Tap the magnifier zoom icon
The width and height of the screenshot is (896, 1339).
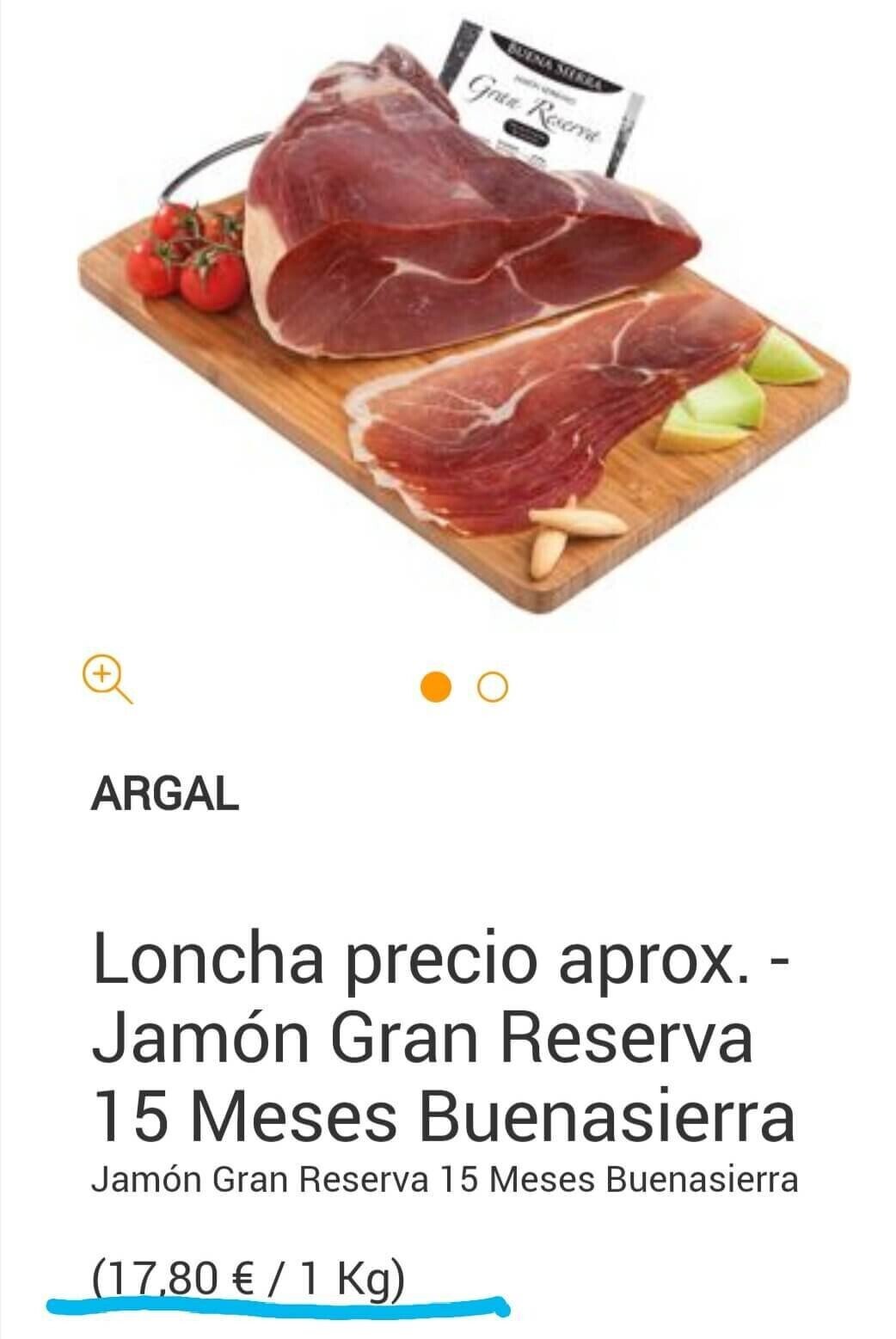(107, 679)
